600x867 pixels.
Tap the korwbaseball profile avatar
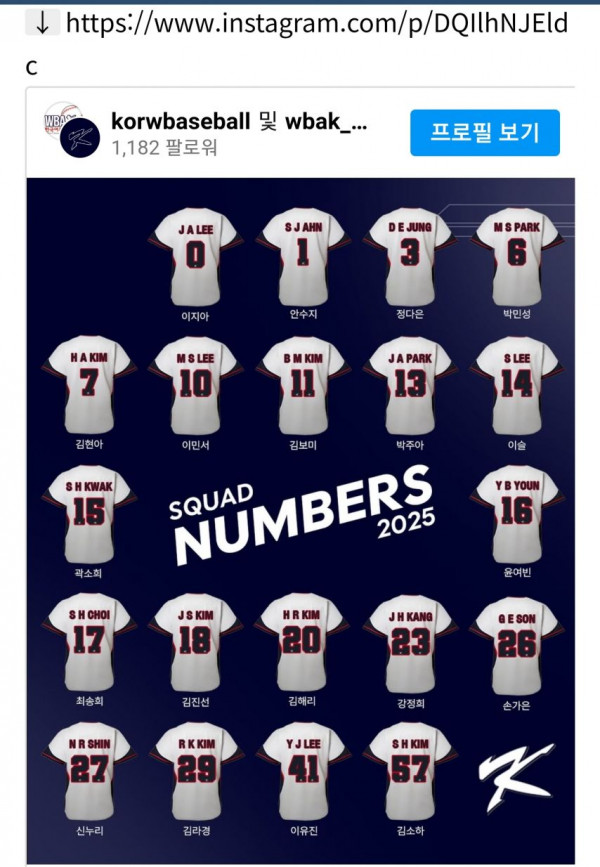pos(71,130)
